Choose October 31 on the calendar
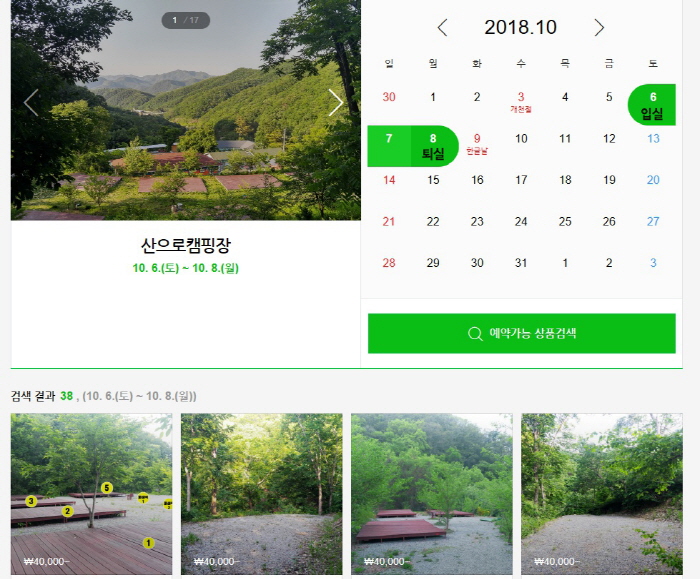Viewport: 700px width, 579px height. click(x=521, y=262)
